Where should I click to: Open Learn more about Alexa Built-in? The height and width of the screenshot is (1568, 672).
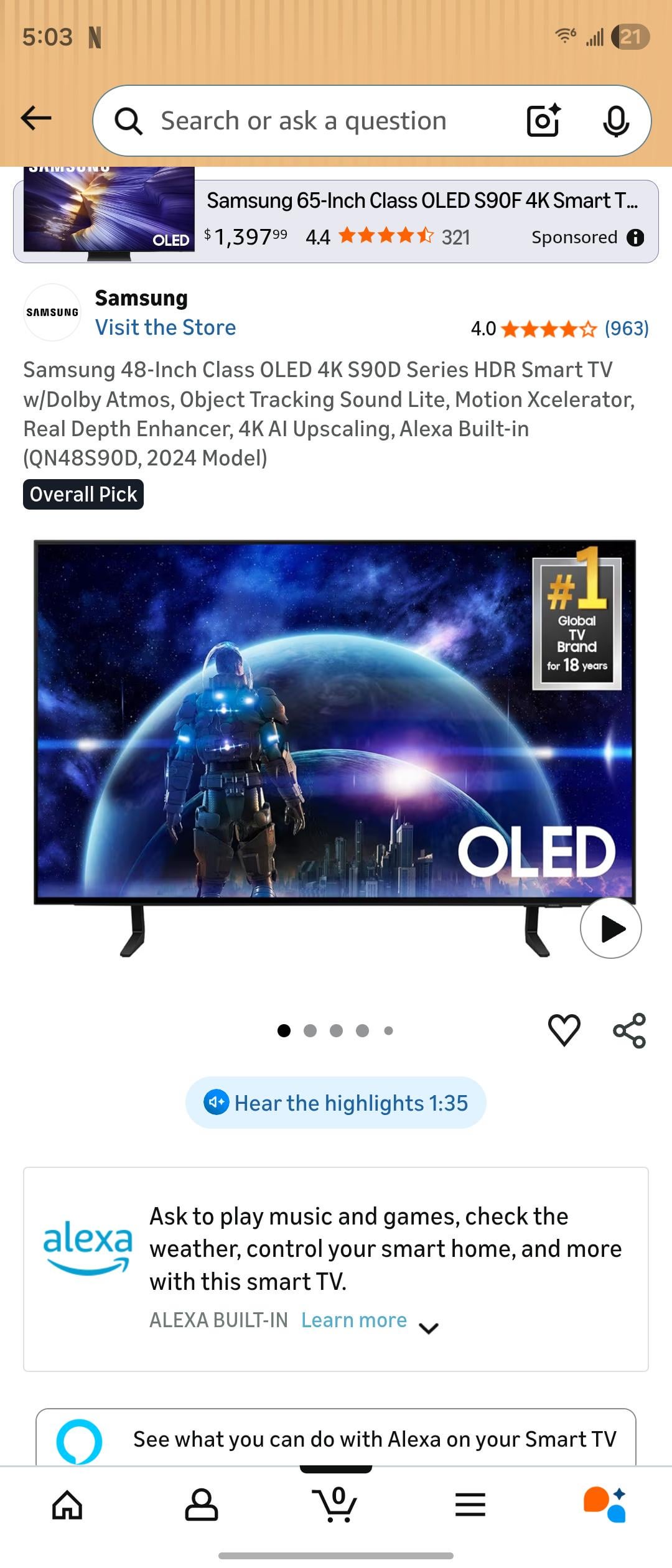353,1320
